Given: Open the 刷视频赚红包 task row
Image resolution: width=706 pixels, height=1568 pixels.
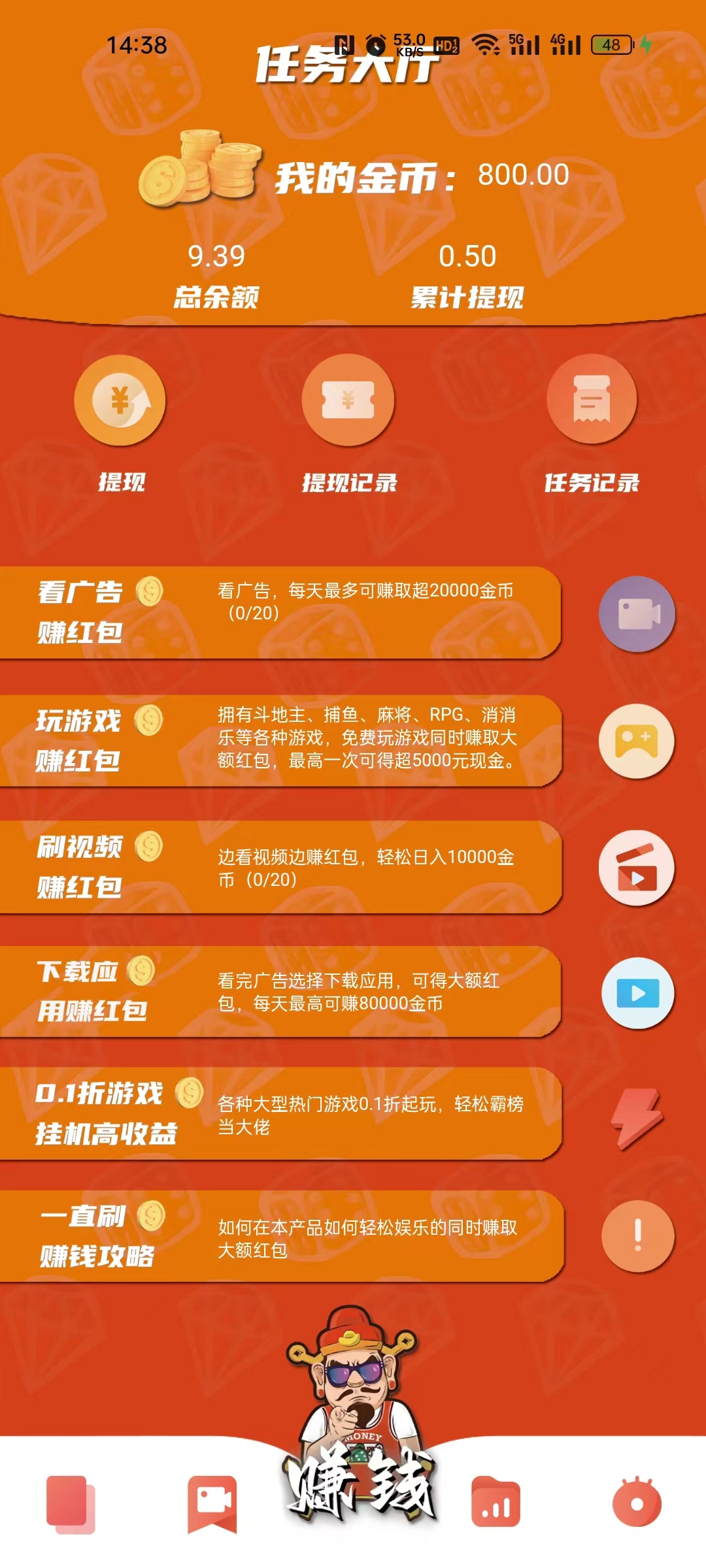Looking at the screenshot, I should (x=281, y=867).
